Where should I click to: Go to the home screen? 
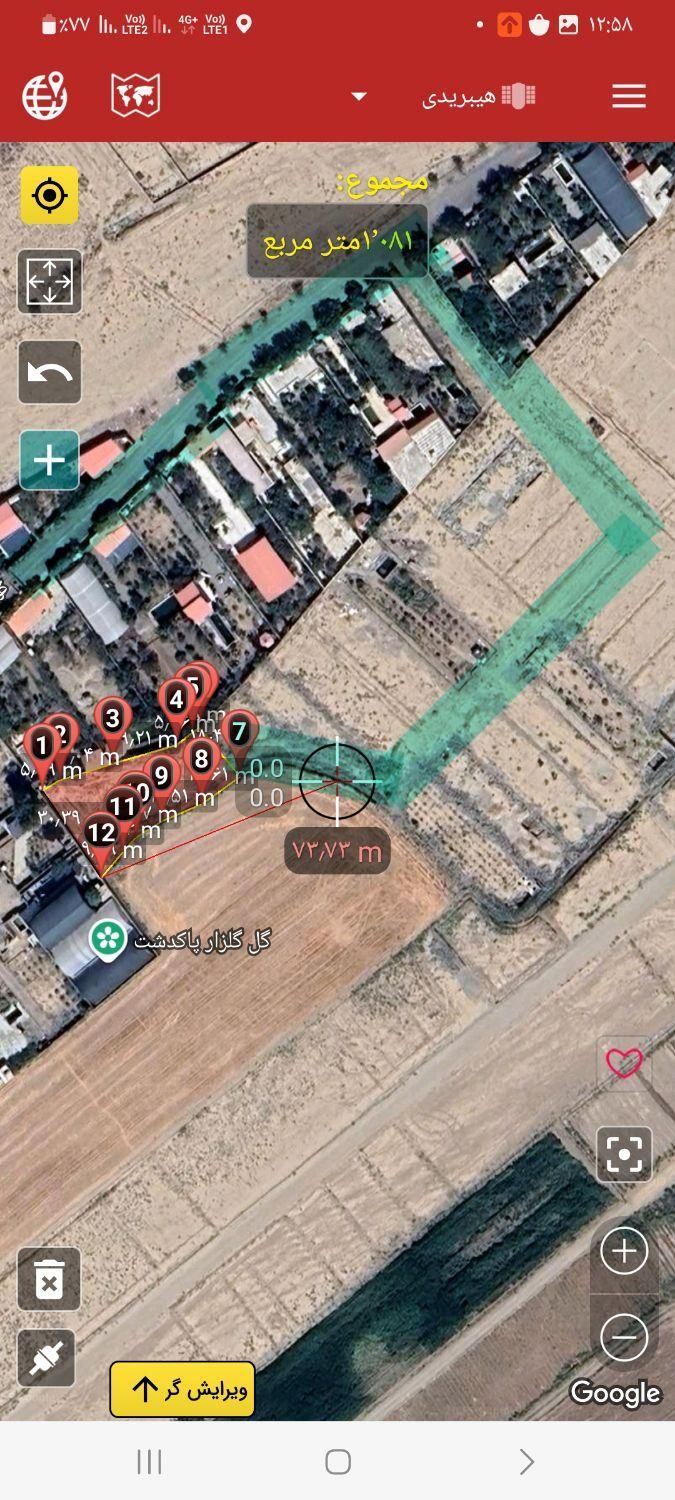[338, 1462]
